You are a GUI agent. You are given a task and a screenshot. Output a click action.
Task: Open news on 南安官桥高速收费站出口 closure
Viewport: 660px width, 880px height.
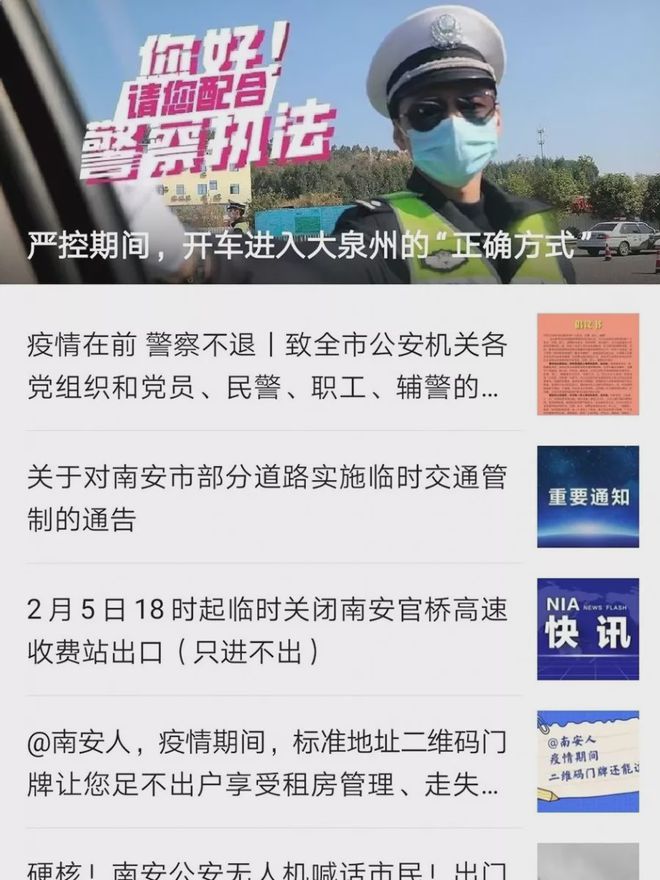point(267,630)
